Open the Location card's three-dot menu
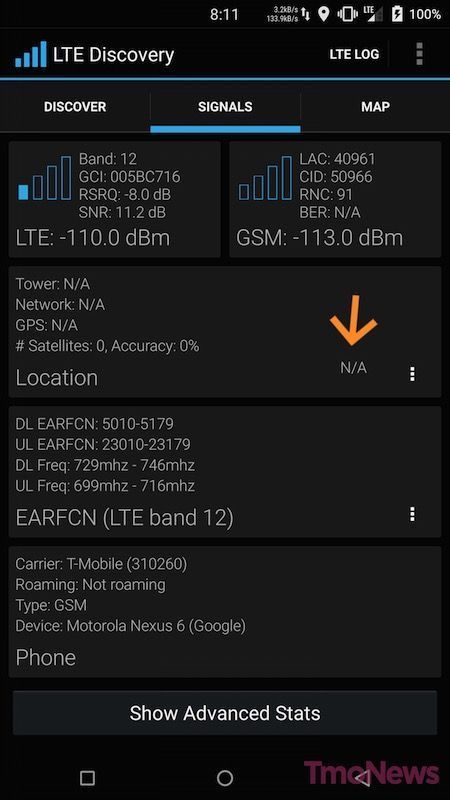The image size is (450, 800). pyautogui.click(x=412, y=374)
